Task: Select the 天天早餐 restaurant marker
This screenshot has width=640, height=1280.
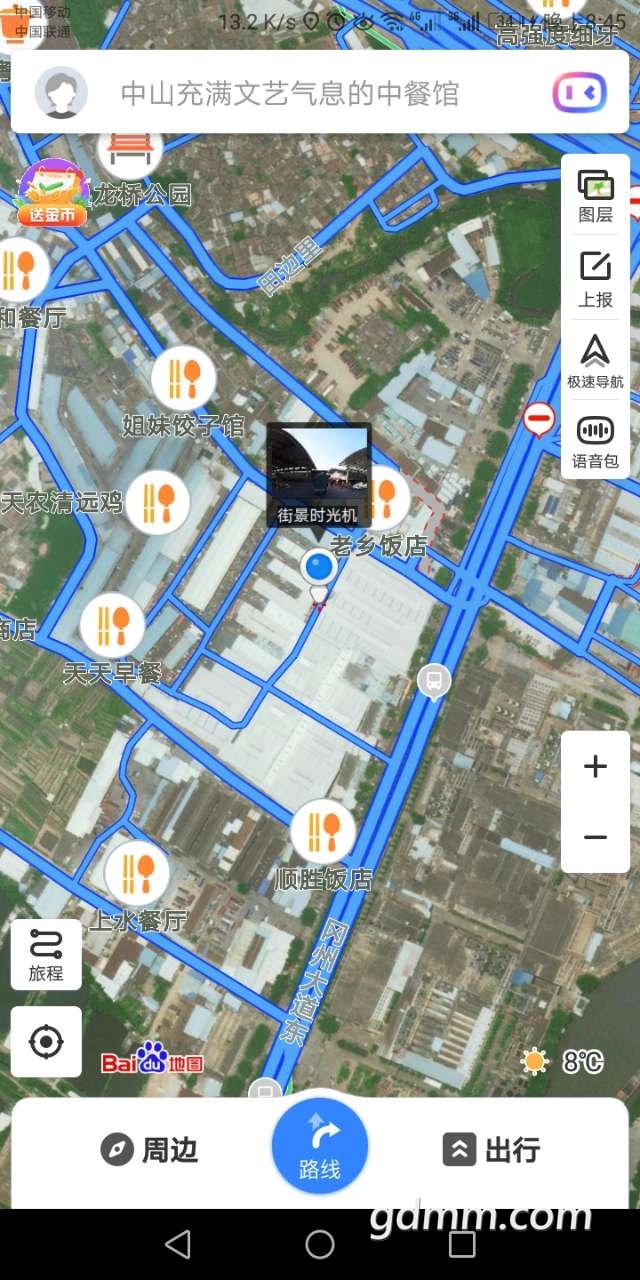Action: point(113,626)
